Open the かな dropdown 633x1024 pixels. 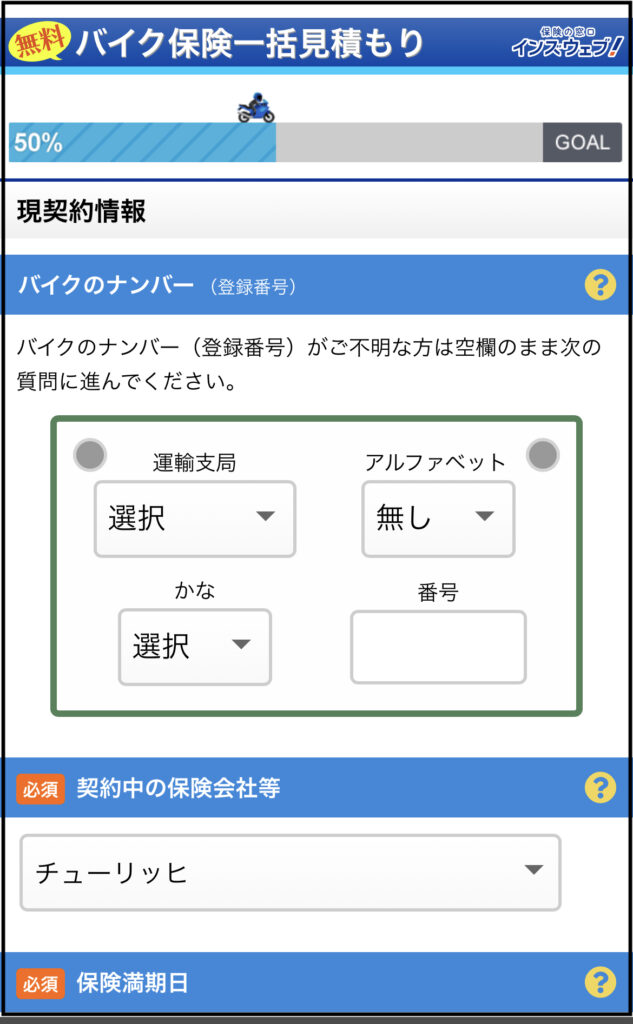[195, 647]
